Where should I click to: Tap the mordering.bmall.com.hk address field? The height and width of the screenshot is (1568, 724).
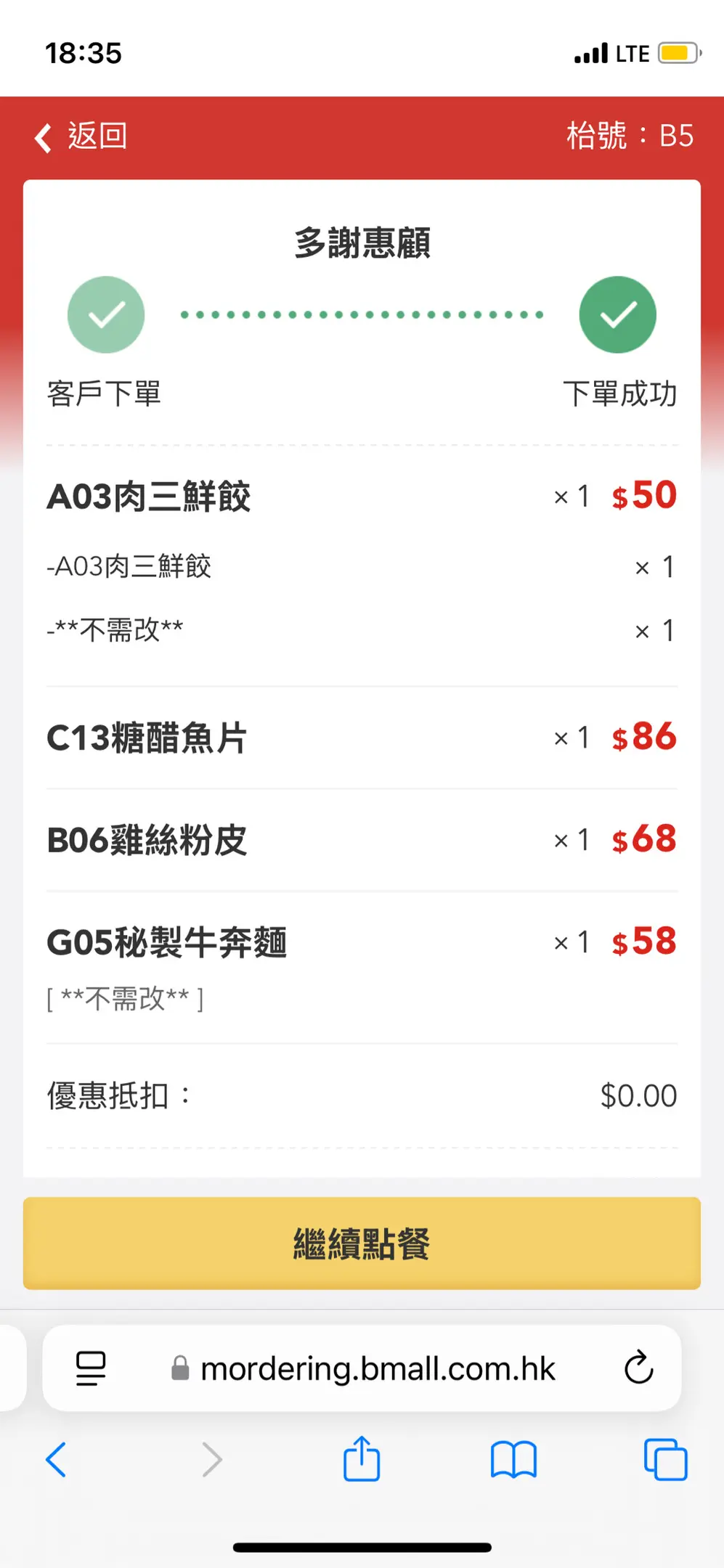[x=362, y=1368]
